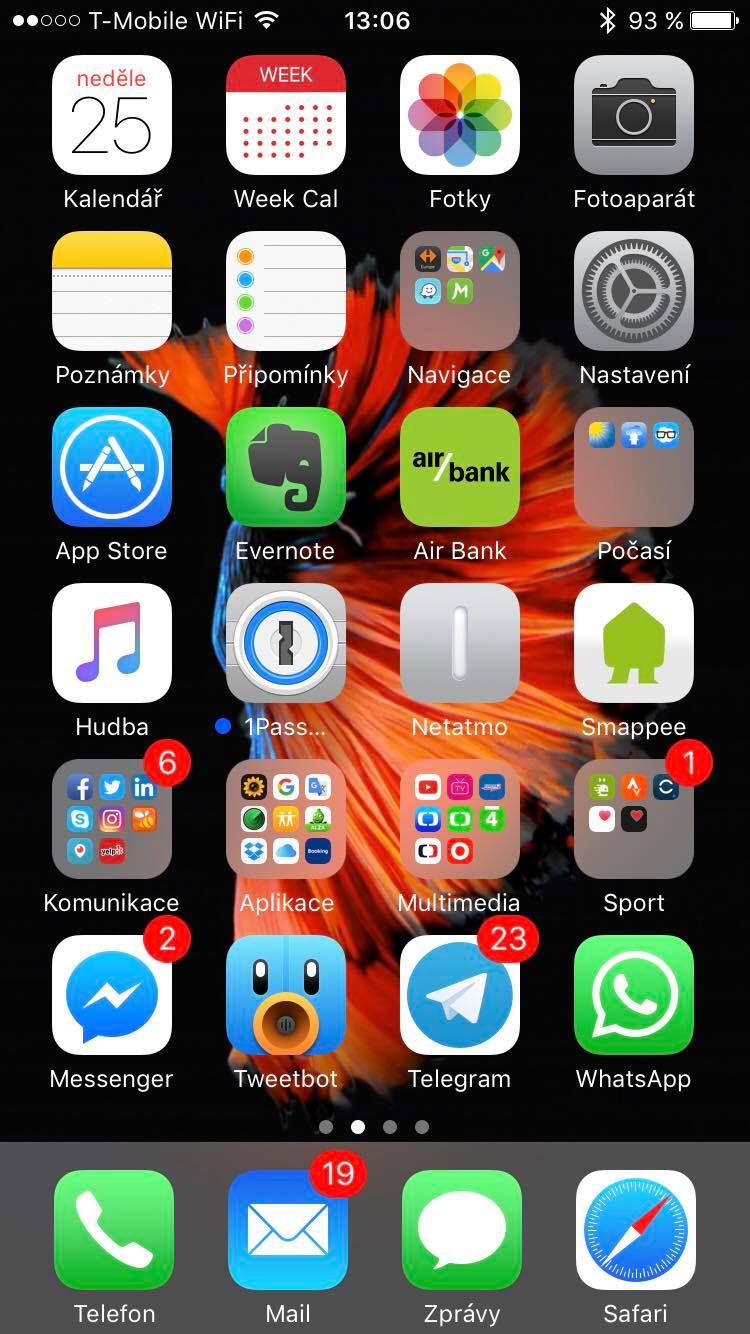This screenshot has width=750, height=1334.
Task: Open the Počasí weather folder
Action: coord(634,467)
